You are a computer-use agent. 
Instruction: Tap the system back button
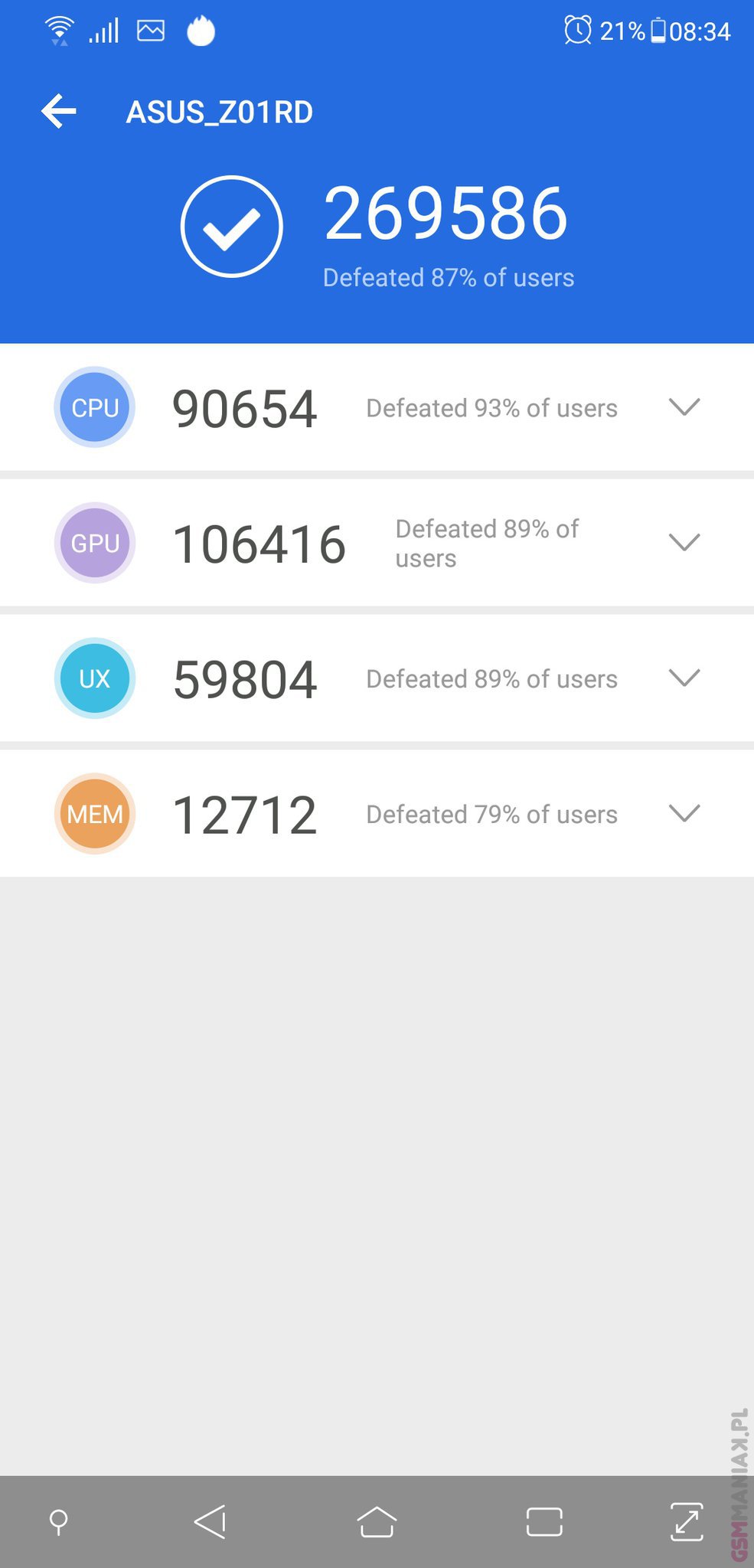coord(210,1521)
